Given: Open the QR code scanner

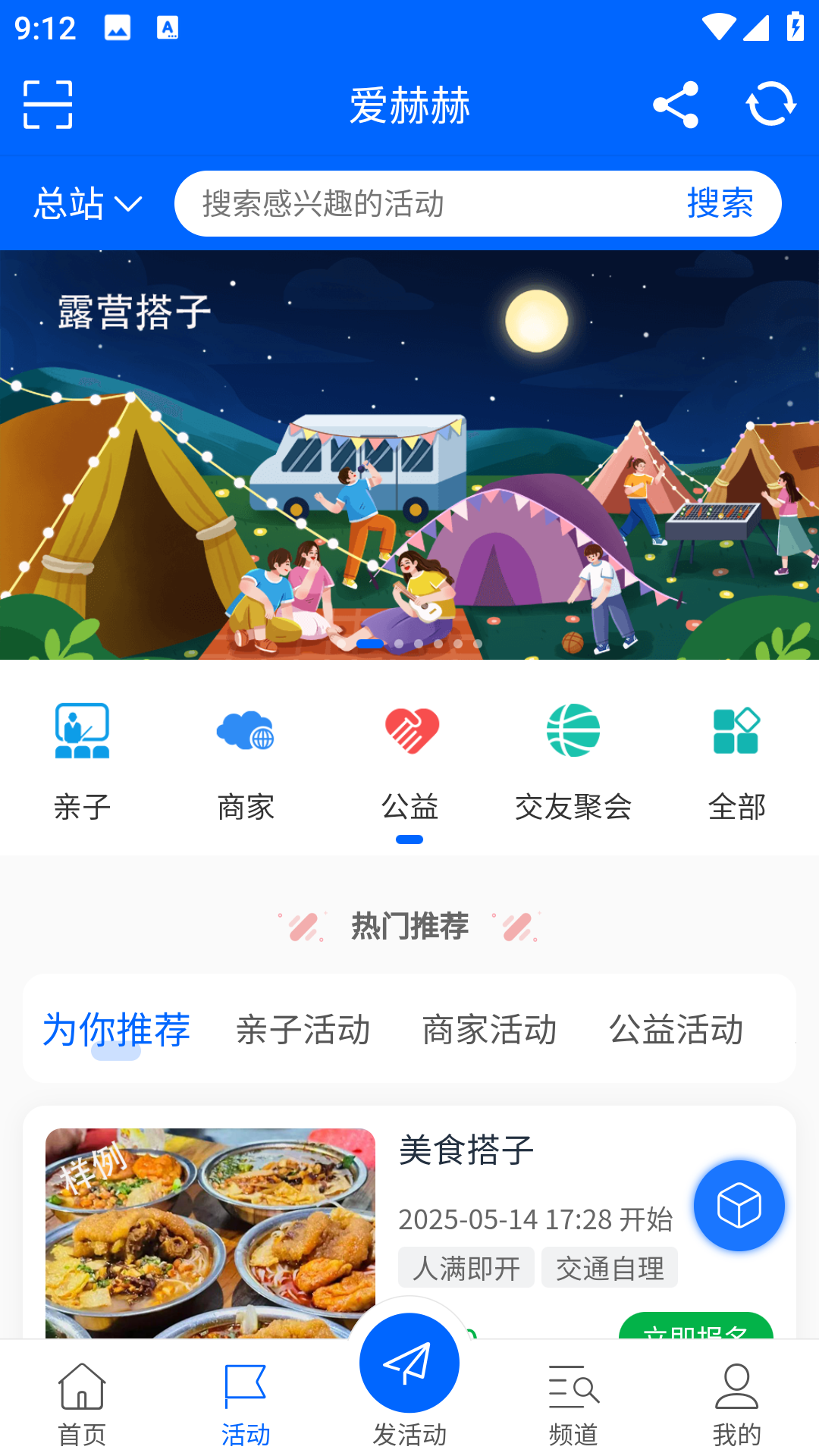Looking at the screenshot, I should pos(49,105).
